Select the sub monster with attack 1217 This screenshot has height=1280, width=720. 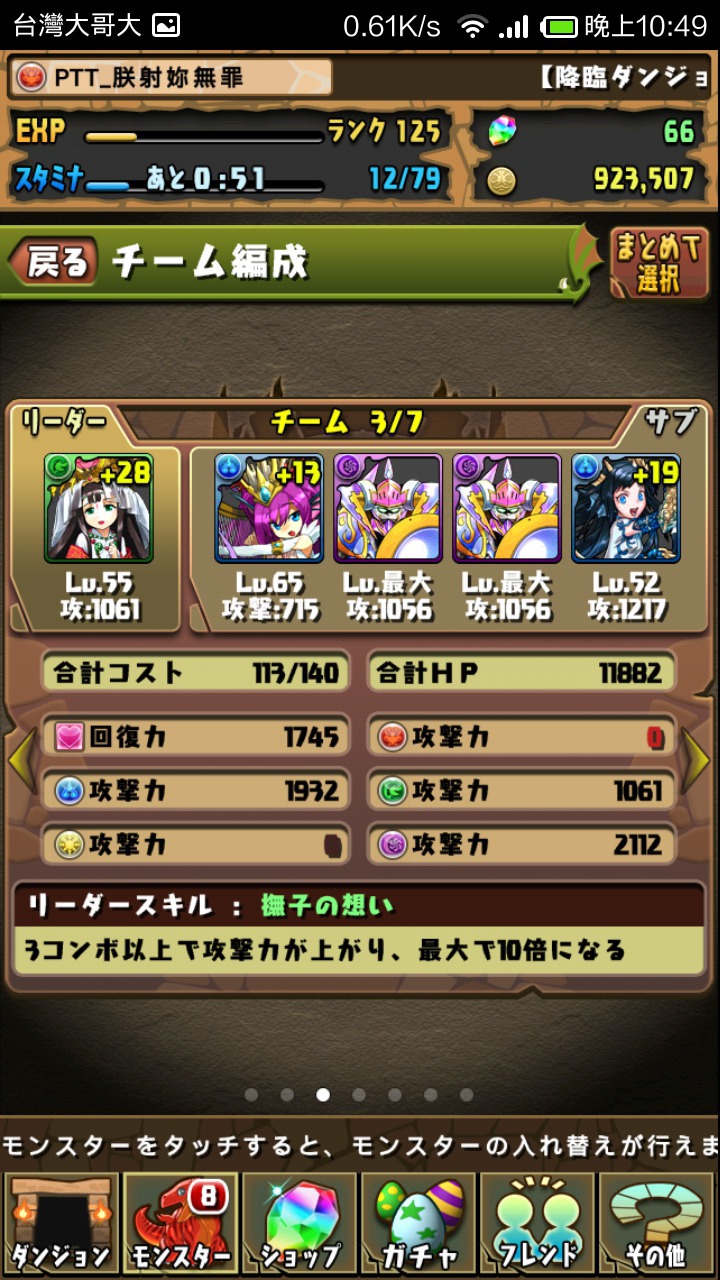626,508
